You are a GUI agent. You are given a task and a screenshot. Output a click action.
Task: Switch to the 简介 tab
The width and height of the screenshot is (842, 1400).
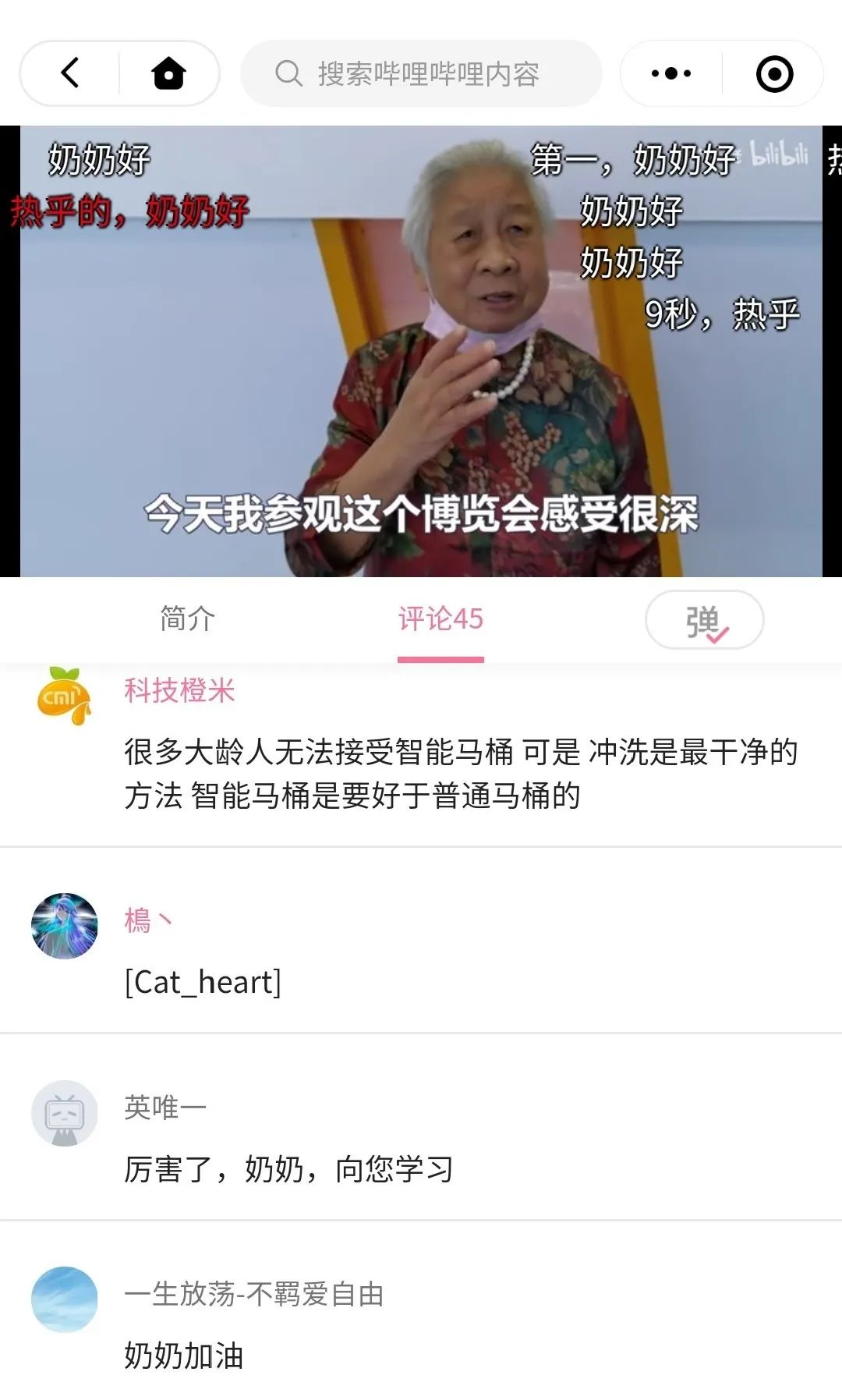point(187,618)
